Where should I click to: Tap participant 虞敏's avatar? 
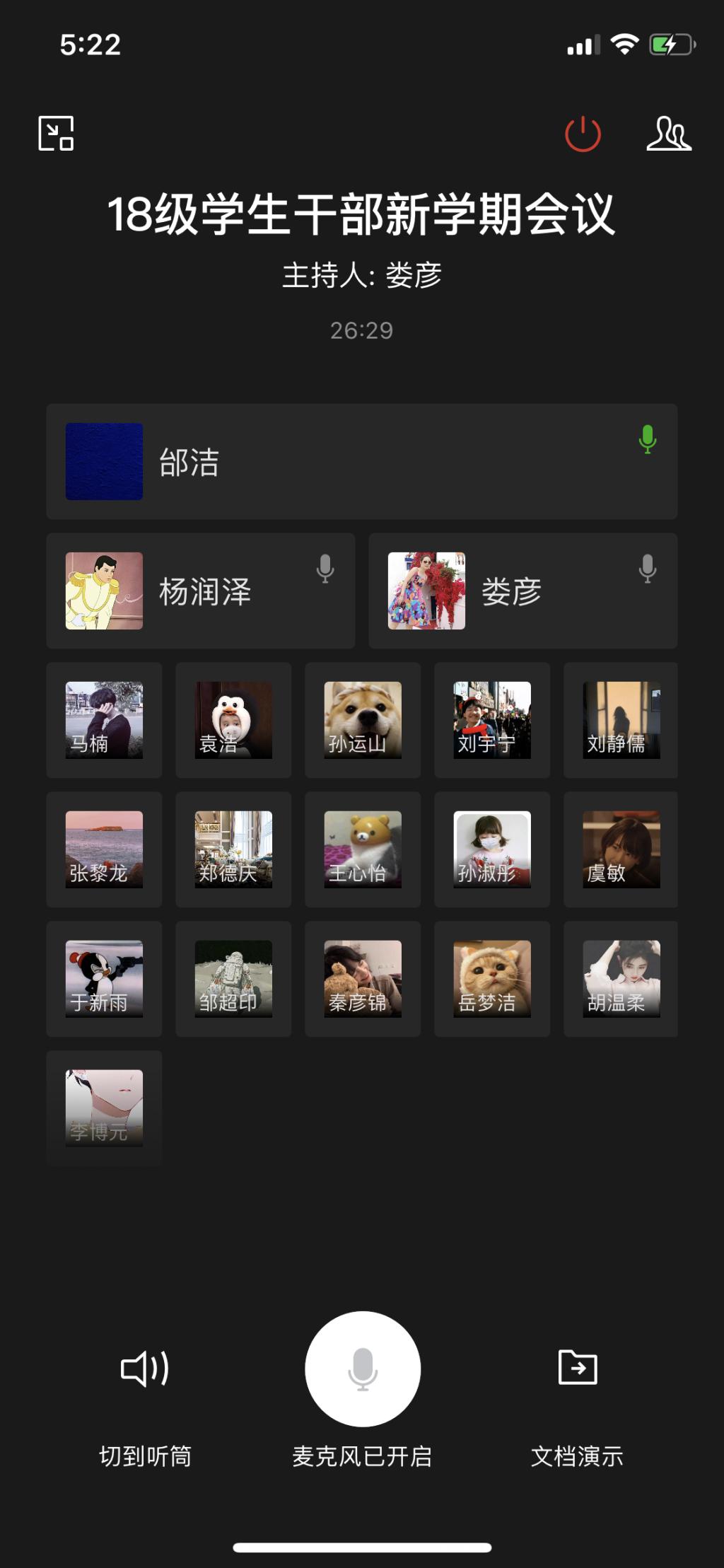point(621,849)
